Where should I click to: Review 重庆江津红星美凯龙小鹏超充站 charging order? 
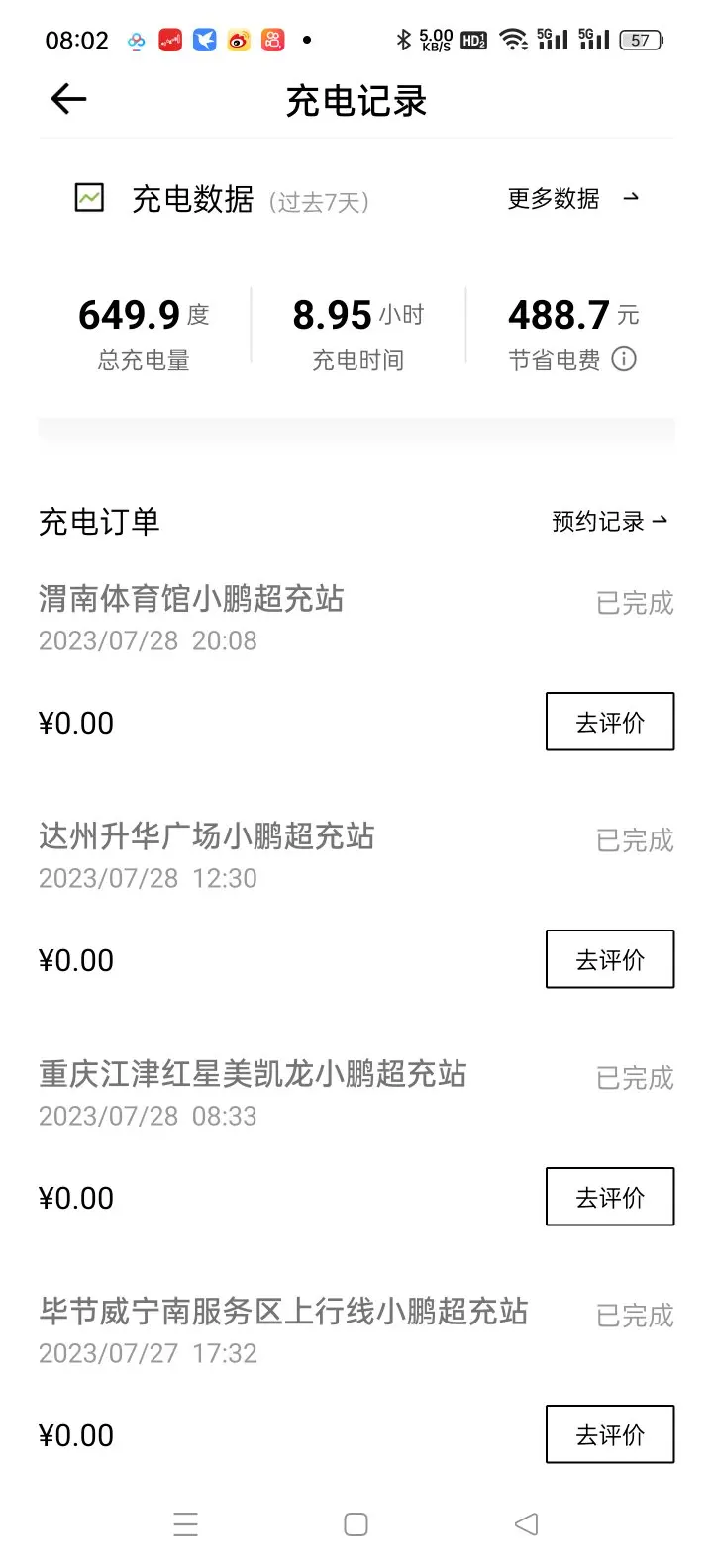coord(610,1197)
